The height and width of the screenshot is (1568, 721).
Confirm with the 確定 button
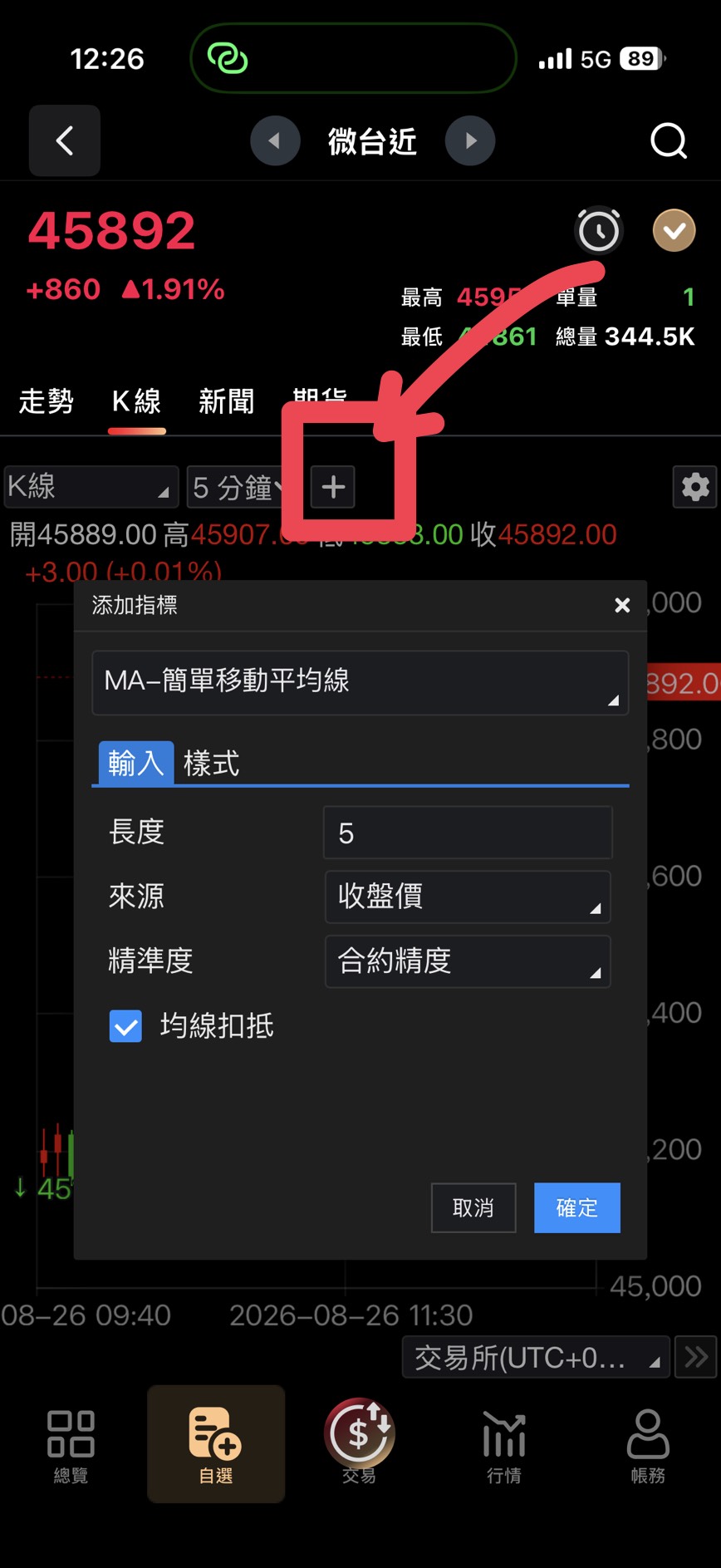pos(577,1207)
